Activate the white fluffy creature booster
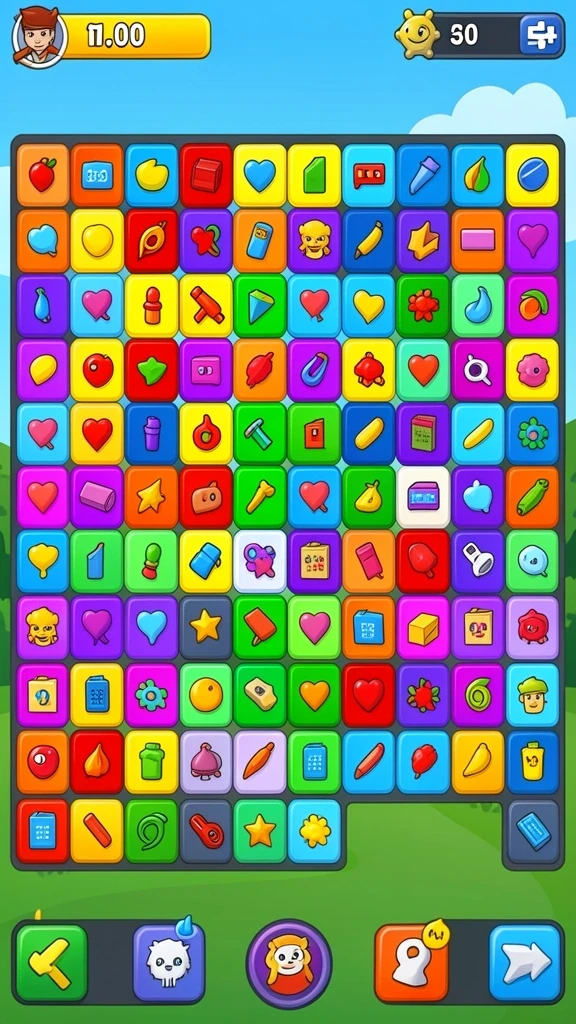 click(x=169, y=963)
